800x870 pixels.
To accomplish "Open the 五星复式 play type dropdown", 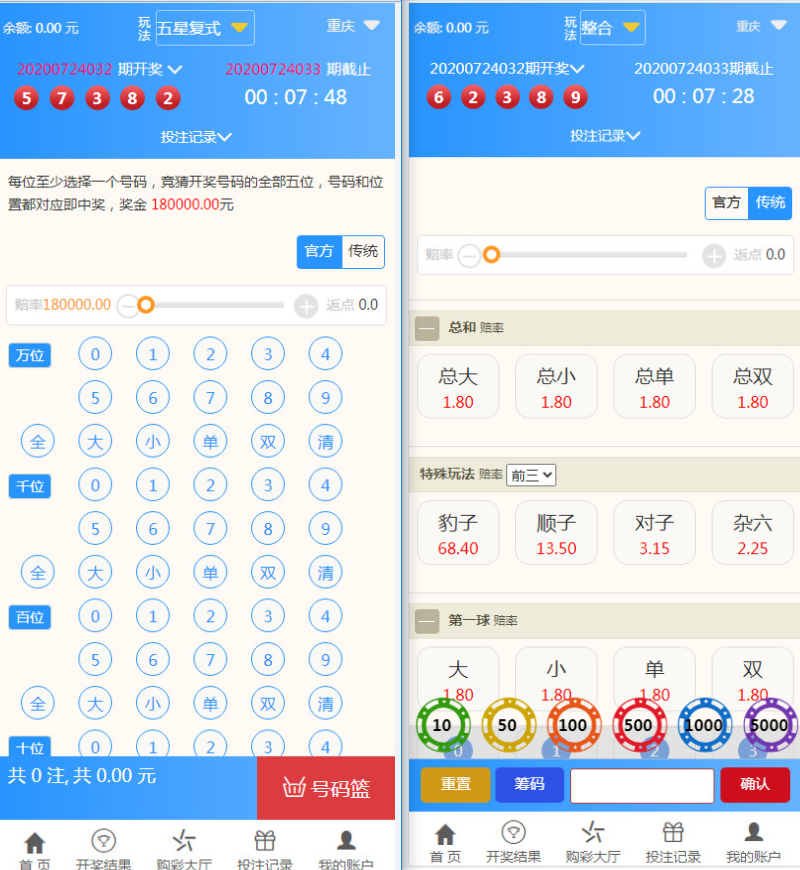I will tap(204, 28).
